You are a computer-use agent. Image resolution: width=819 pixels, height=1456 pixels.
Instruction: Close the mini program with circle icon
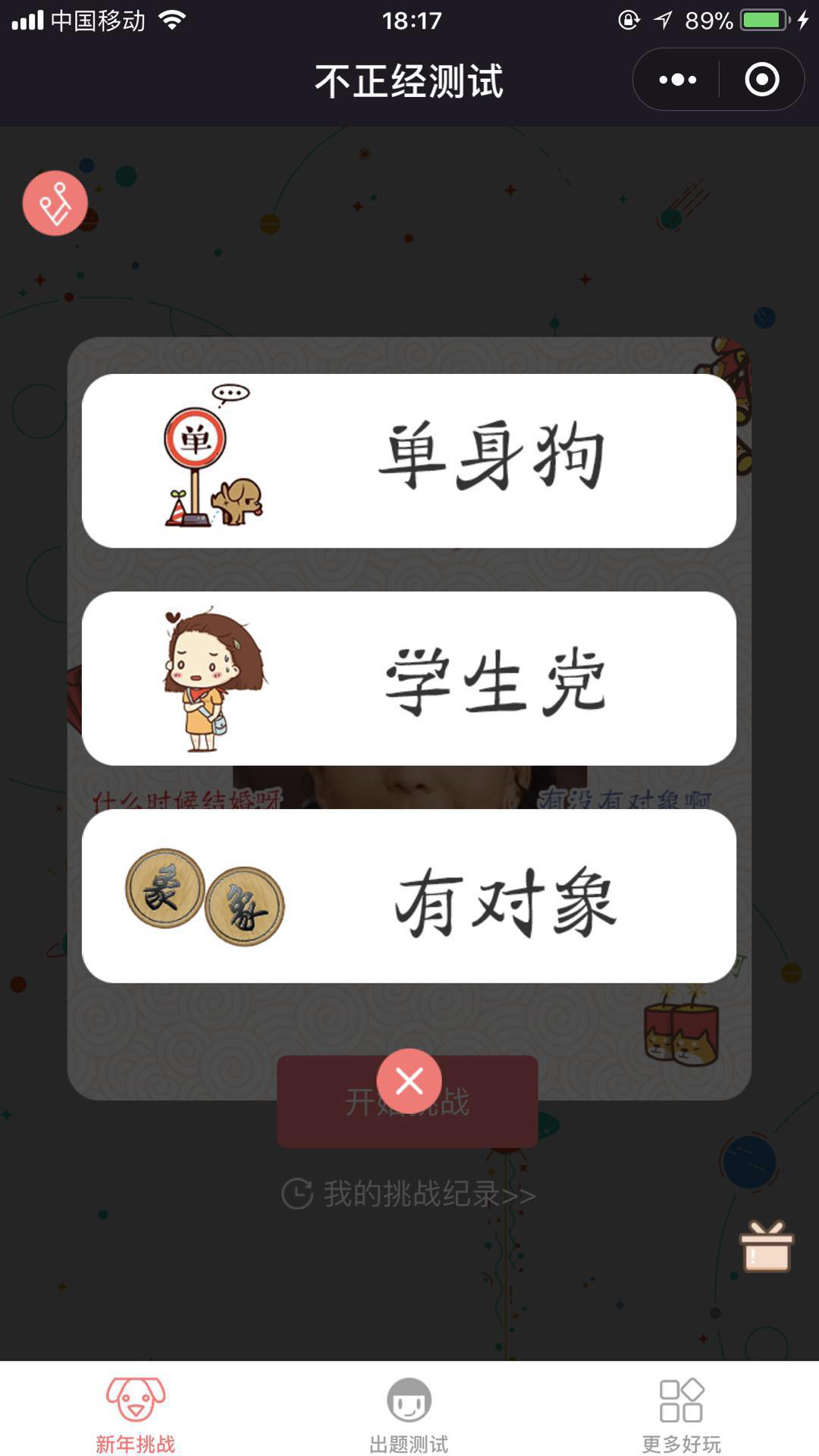761,80
